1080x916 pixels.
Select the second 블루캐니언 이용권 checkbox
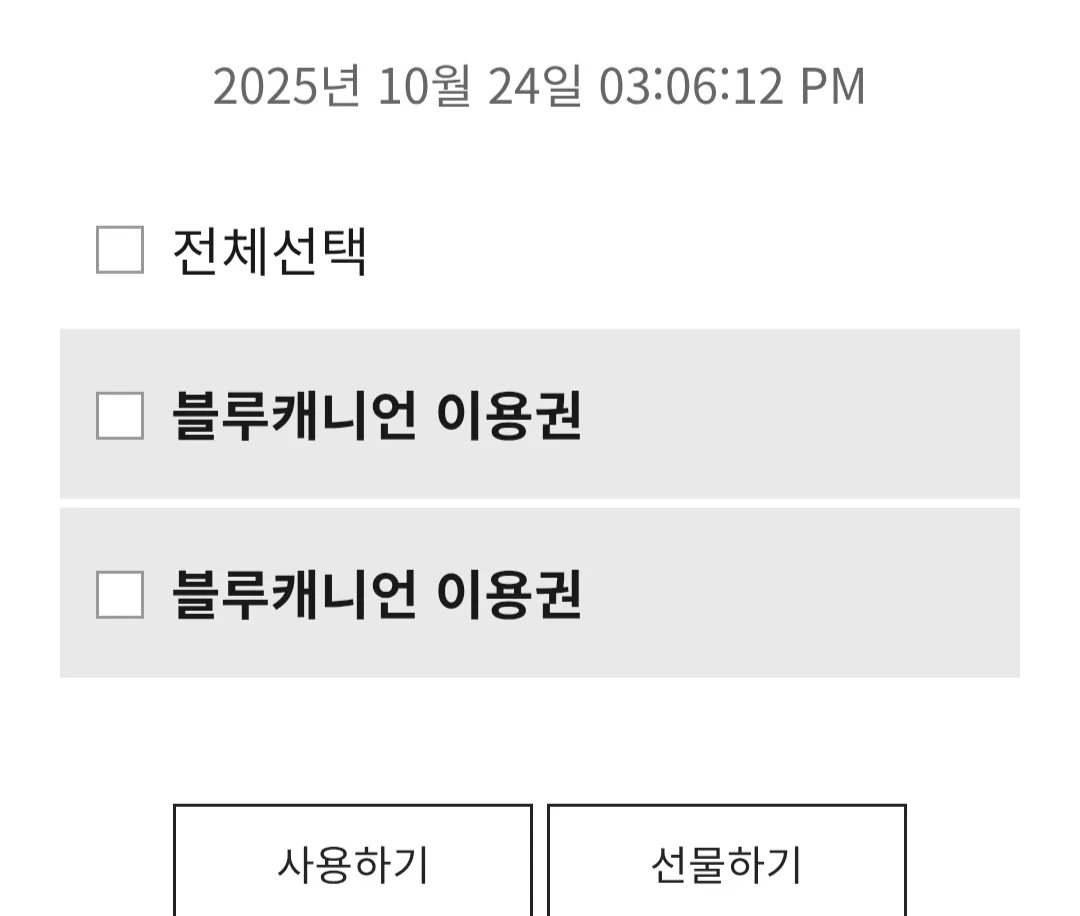click(x=120, y=595)
